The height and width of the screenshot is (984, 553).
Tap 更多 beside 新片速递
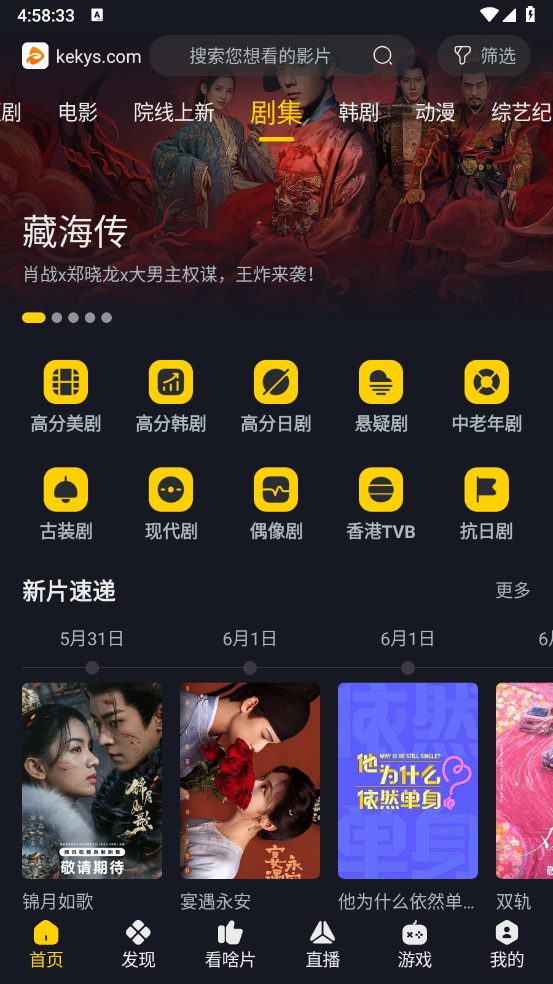tap(513, 590)
